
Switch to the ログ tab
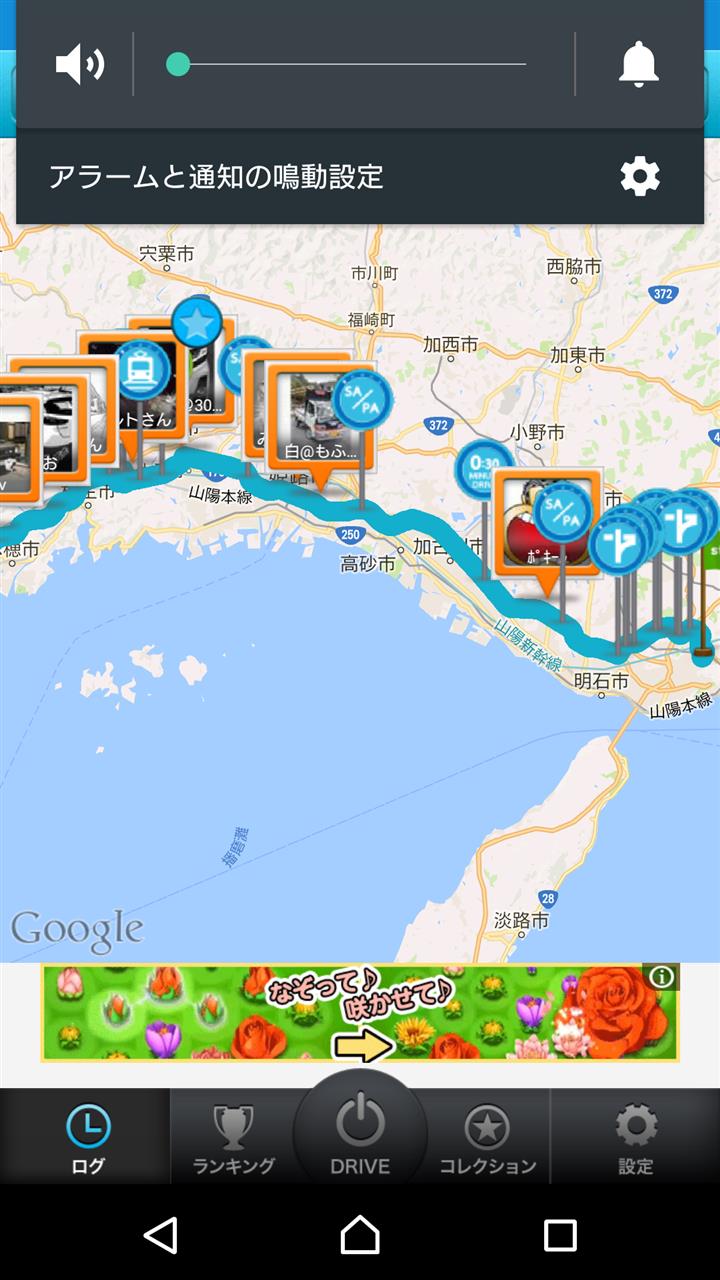(86, 1137)
